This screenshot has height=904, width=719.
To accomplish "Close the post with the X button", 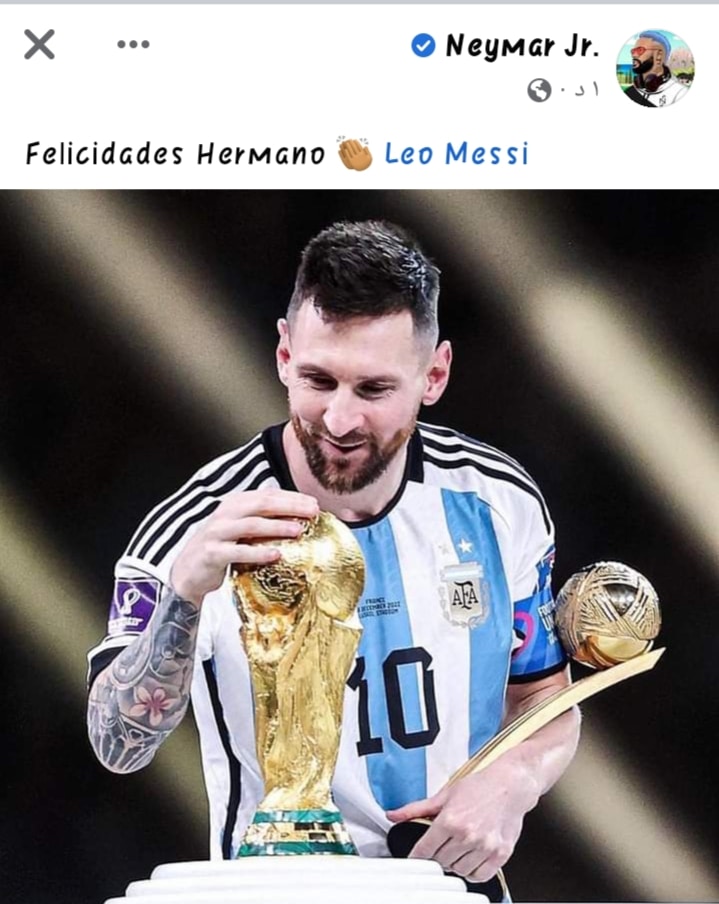I will pos(39,44).
